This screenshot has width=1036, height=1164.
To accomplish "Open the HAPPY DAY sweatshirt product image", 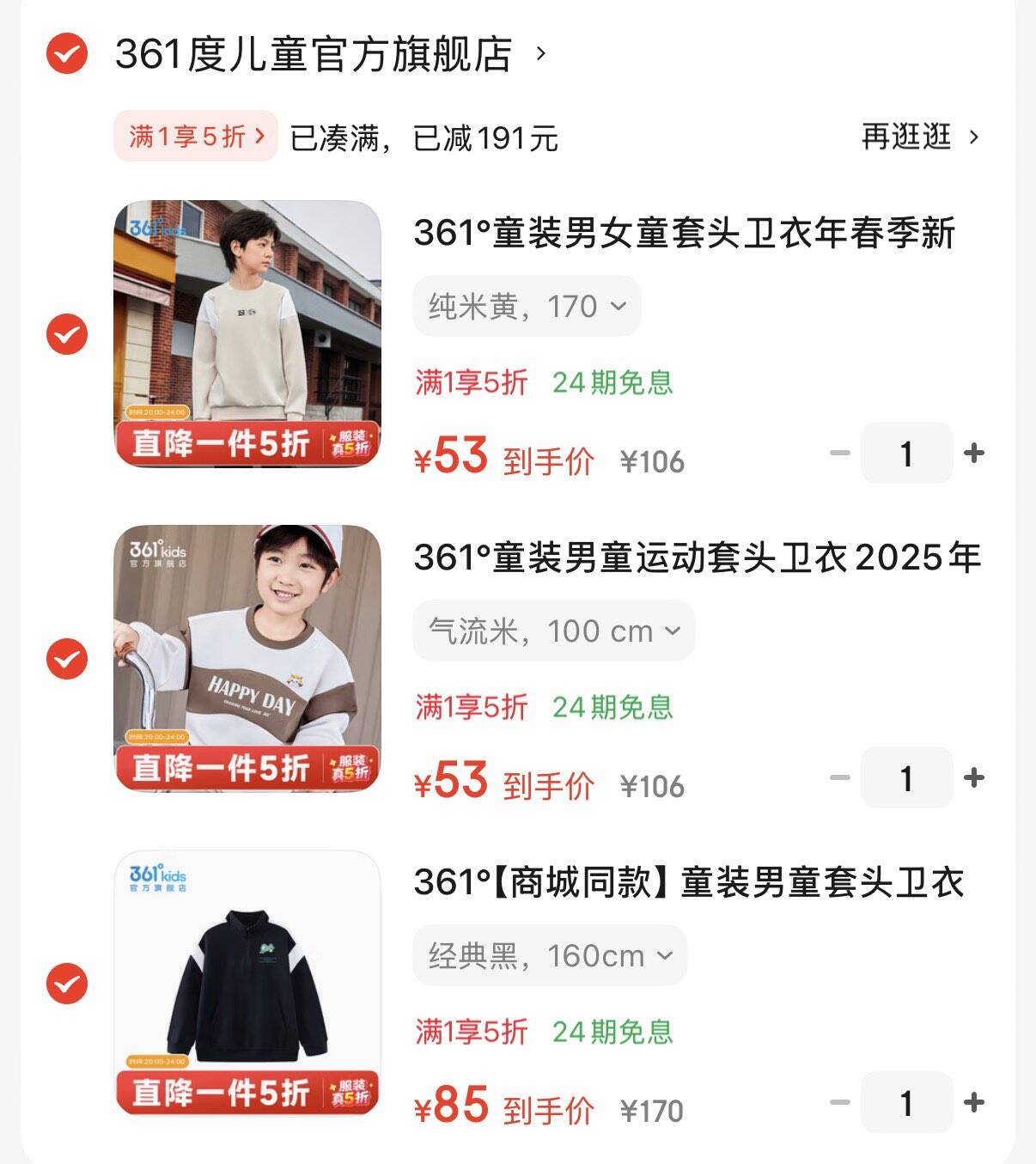I will tap(247, 659).
